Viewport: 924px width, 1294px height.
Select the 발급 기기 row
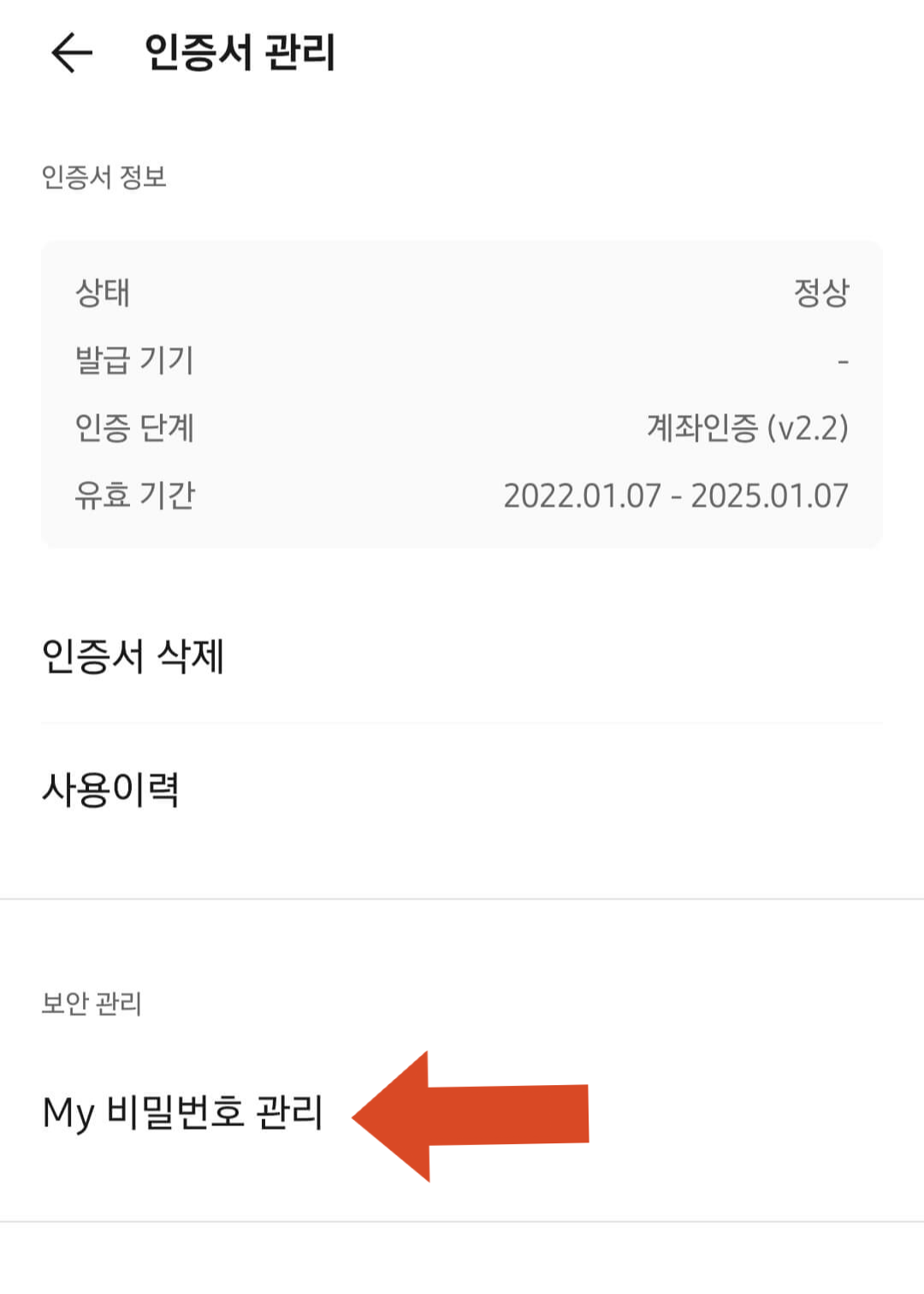[133, 361]
